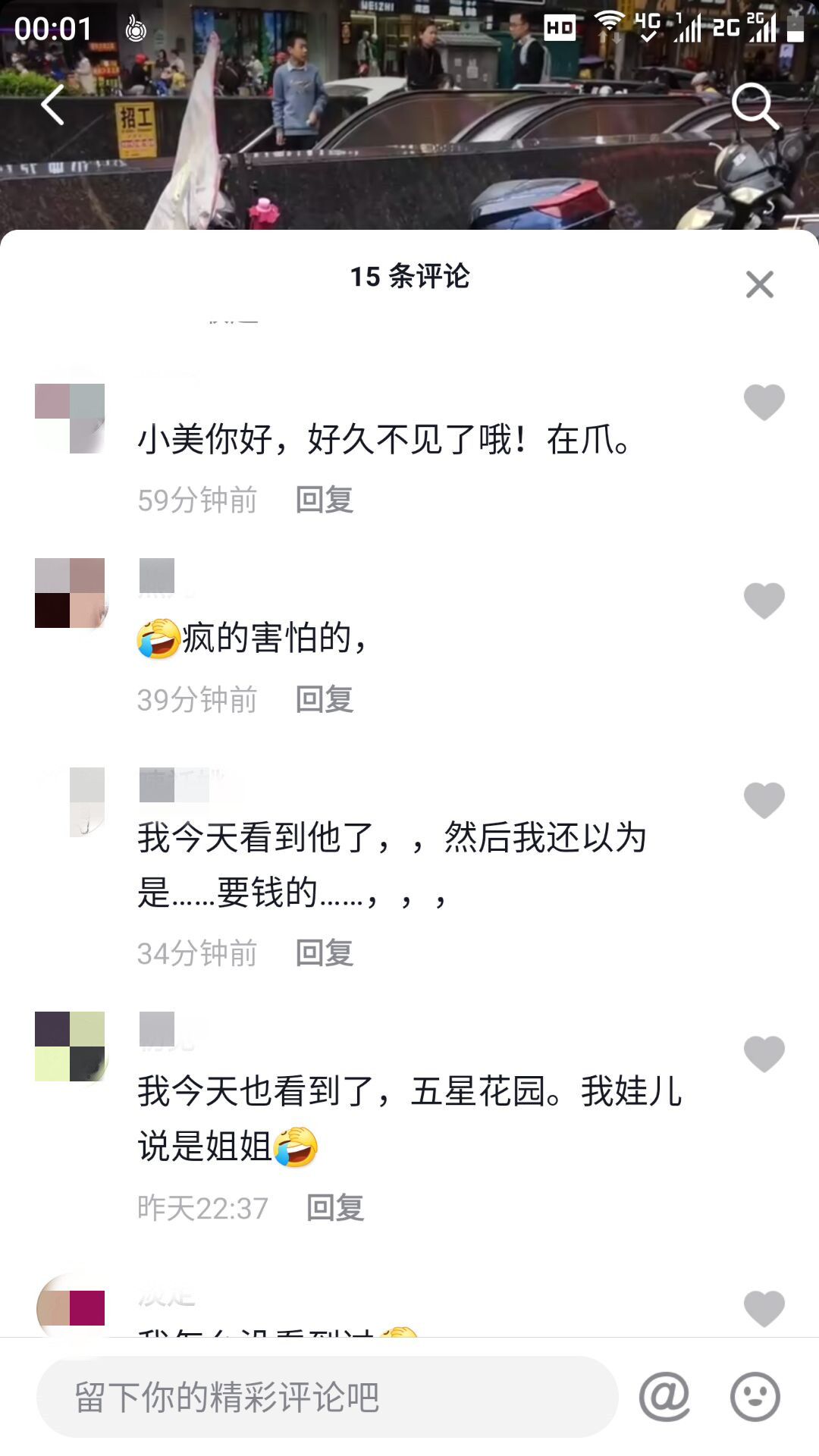Open the avatar of the '疯的害怕的' commenter
Viewport: 819px width, 1456px height.
70,593
